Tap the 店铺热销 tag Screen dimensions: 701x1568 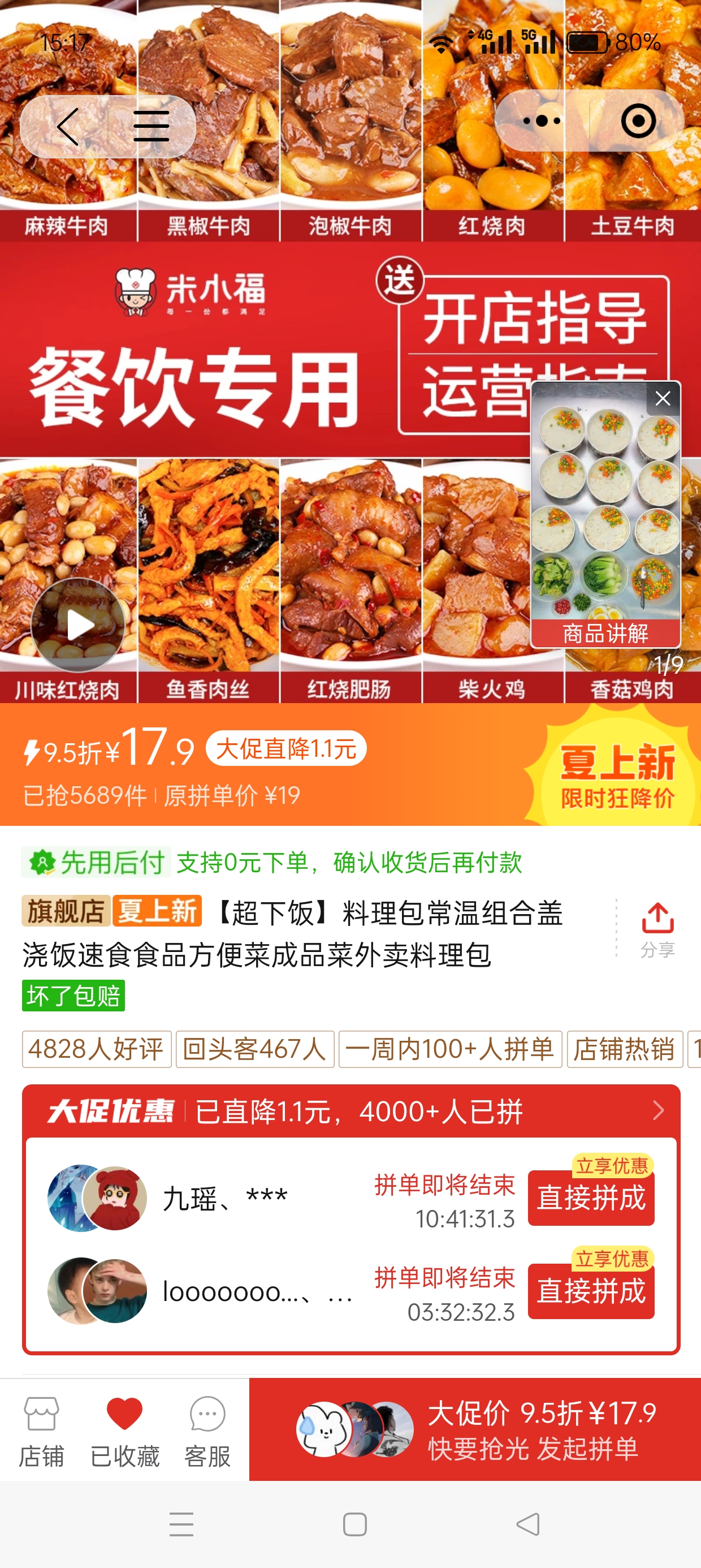[624, 1049]
